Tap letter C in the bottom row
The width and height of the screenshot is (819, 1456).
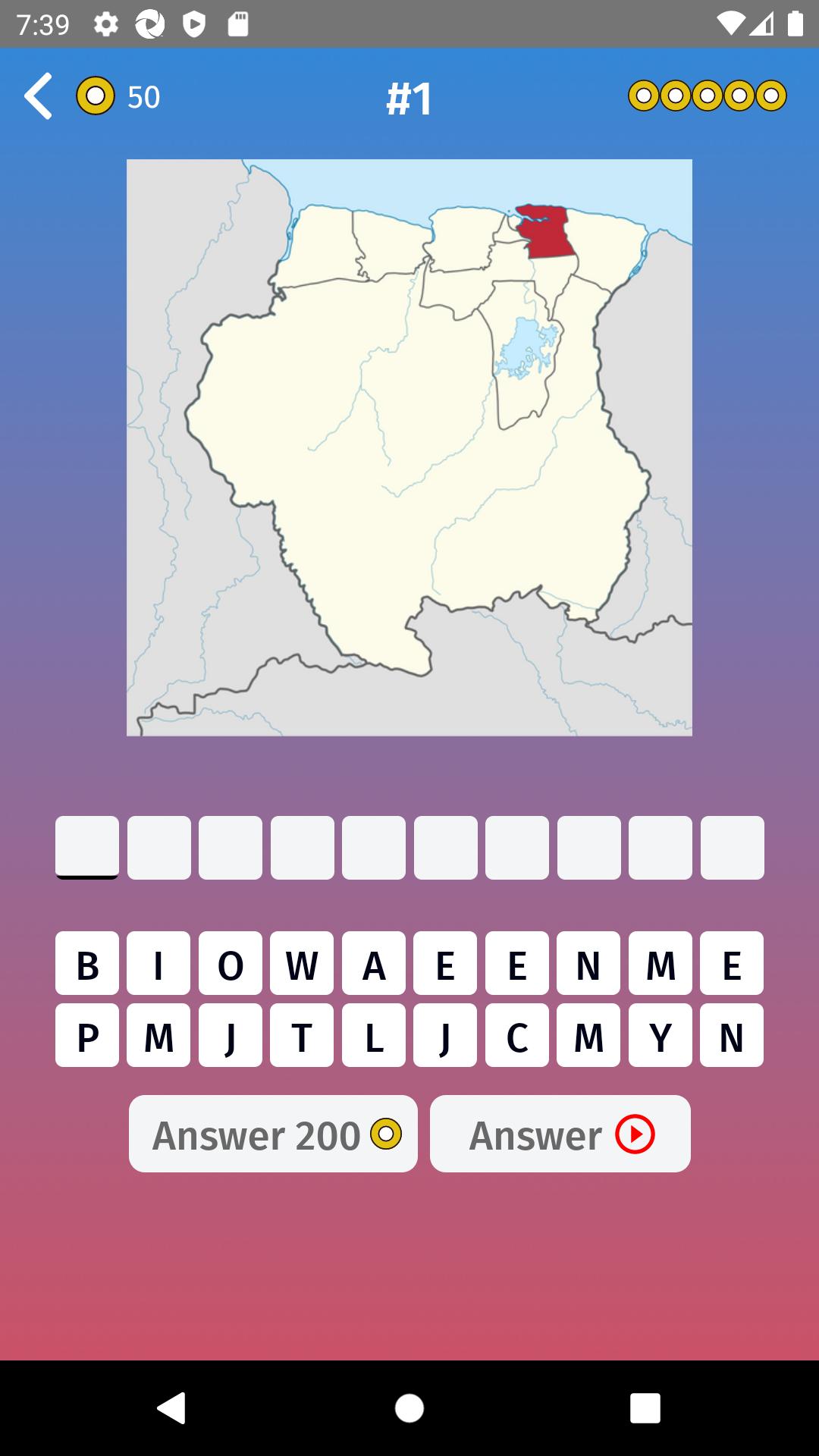pyautogui.click(x=516, y=1036)
